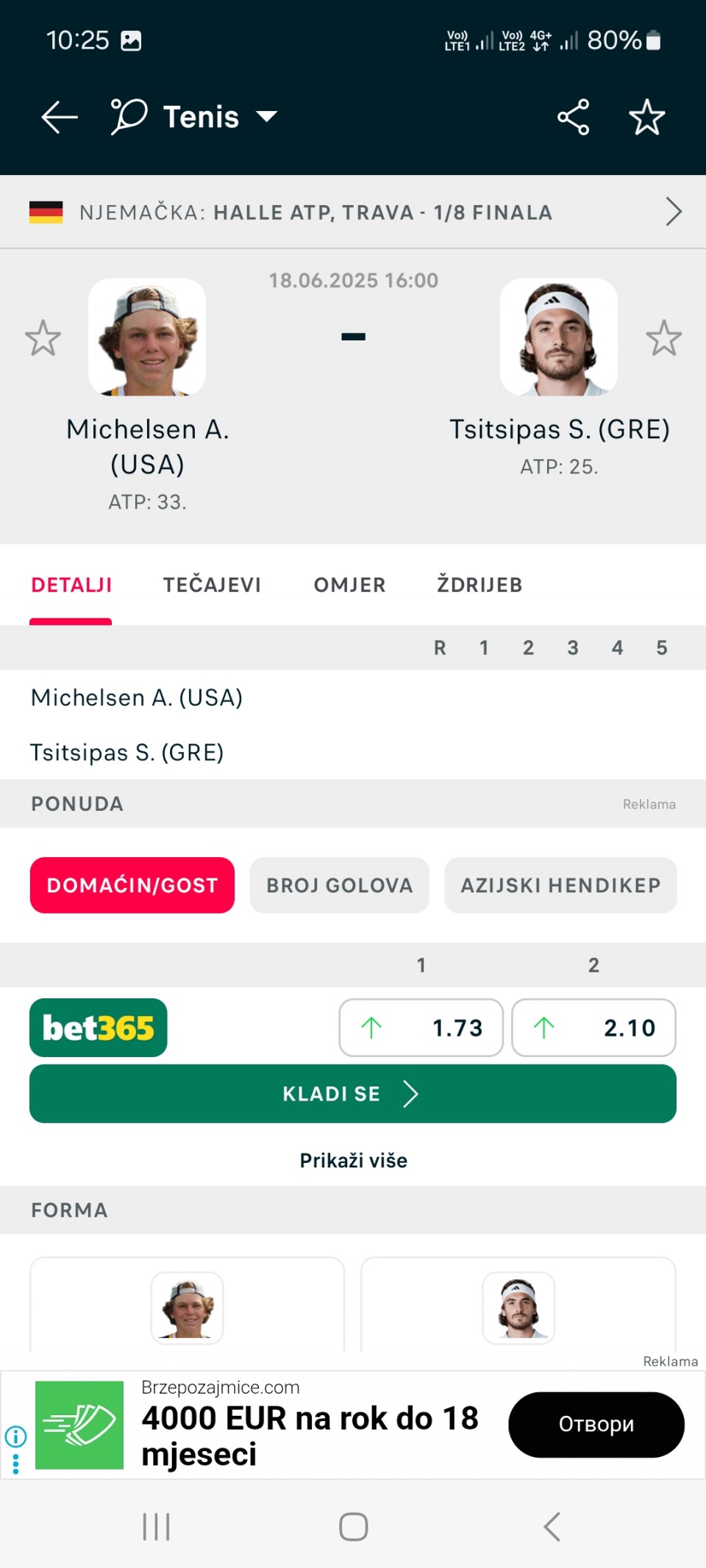Image resolution: width=706 pixels, height=1568 pixels.
Task: Select the Broj golova chip
Action: pyautogui.click(x=339, y=885)
